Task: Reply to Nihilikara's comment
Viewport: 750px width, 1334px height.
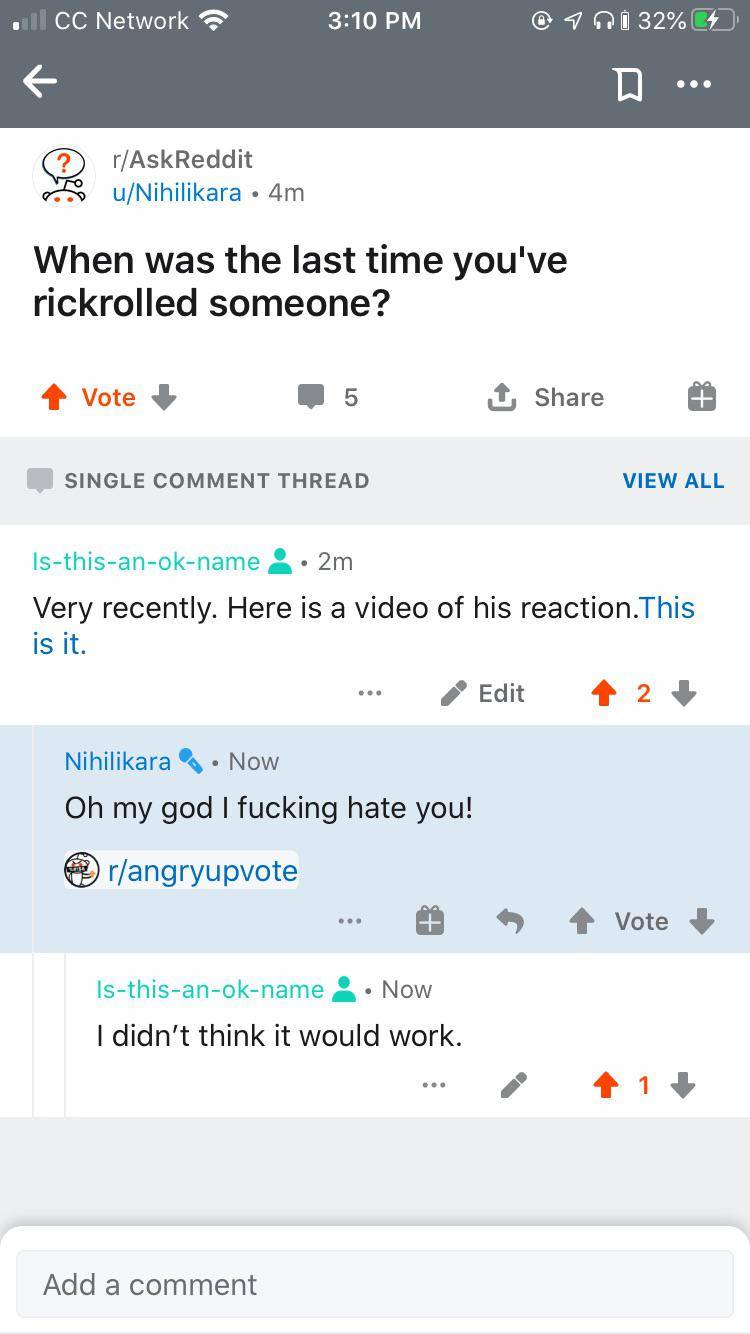Action: pos(510,921)
